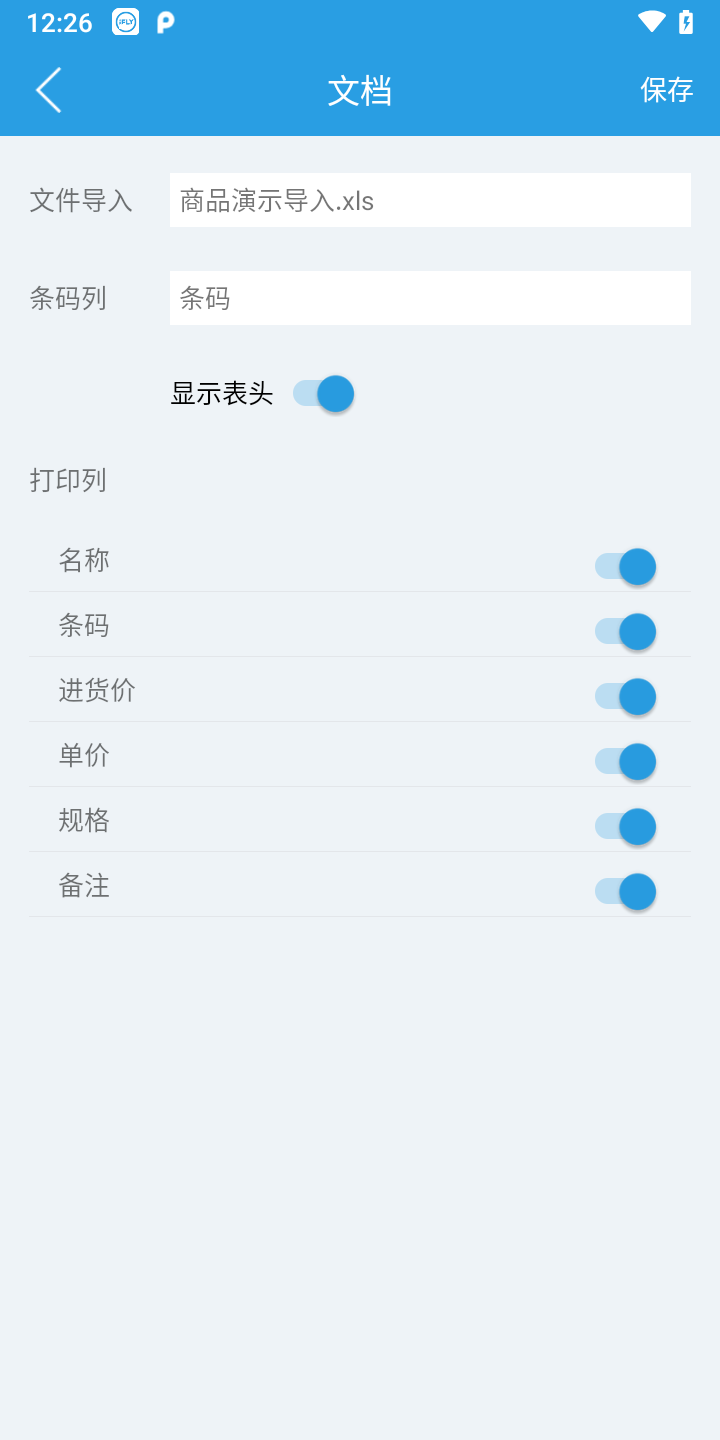Screen dimensions: 720x1440
Task: Toggle the 显示表头 switch off
Action: 324,394
